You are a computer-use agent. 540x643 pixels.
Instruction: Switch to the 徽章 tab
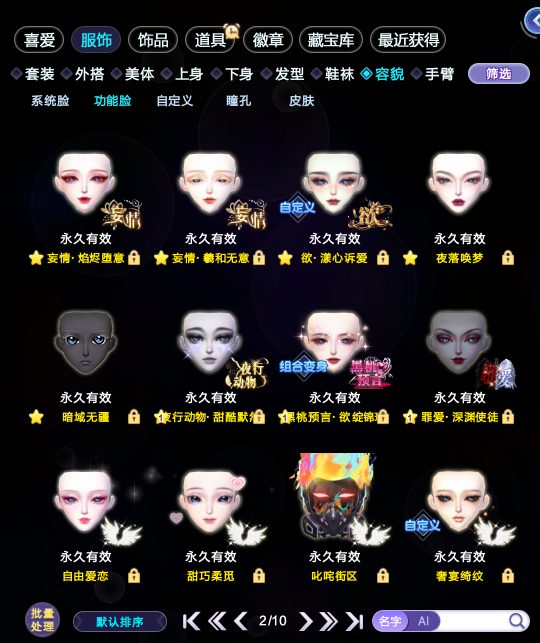(x=268, y=40)
